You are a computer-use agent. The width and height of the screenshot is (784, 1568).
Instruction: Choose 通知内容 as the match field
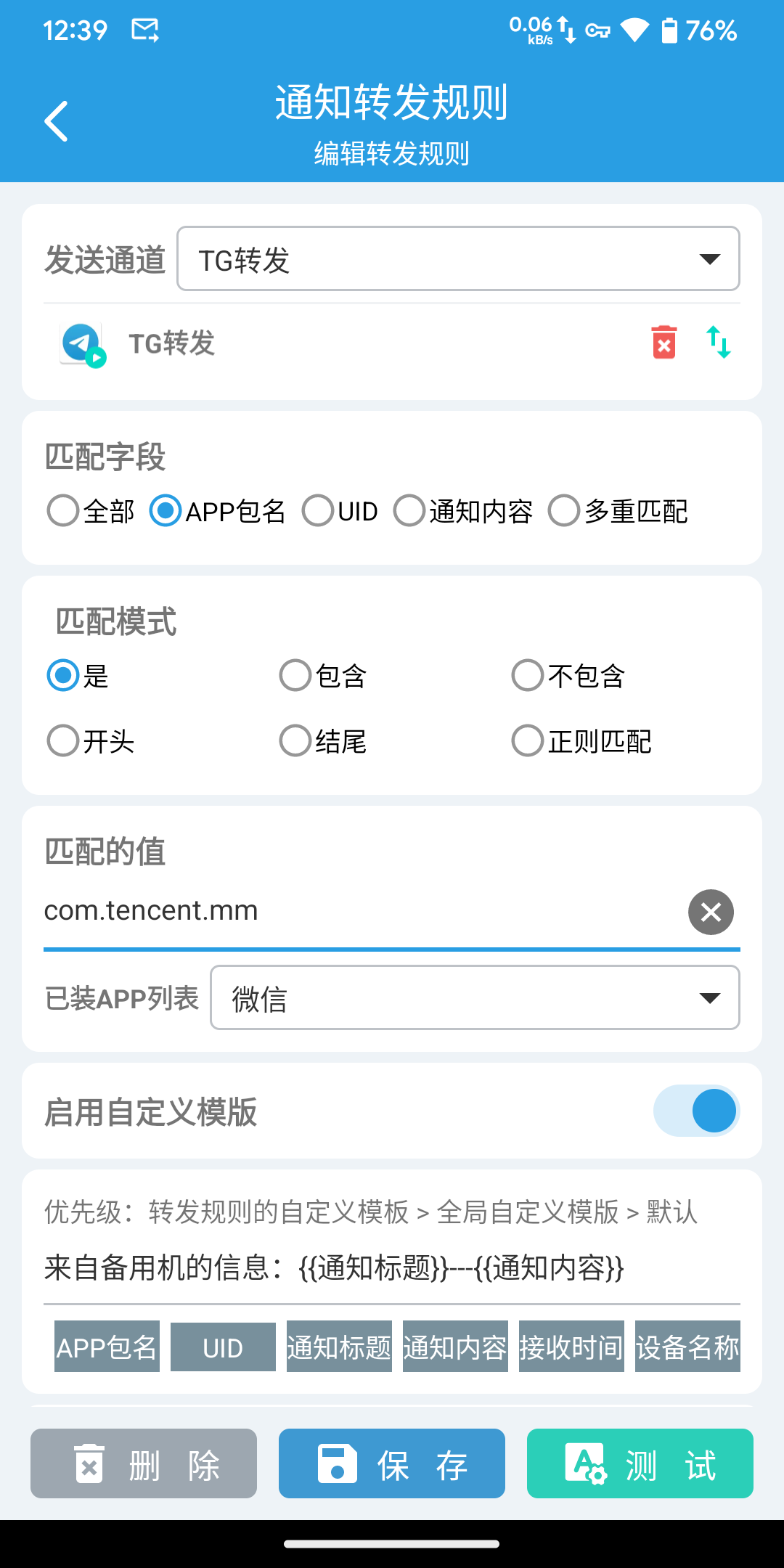tap(409, 511)
